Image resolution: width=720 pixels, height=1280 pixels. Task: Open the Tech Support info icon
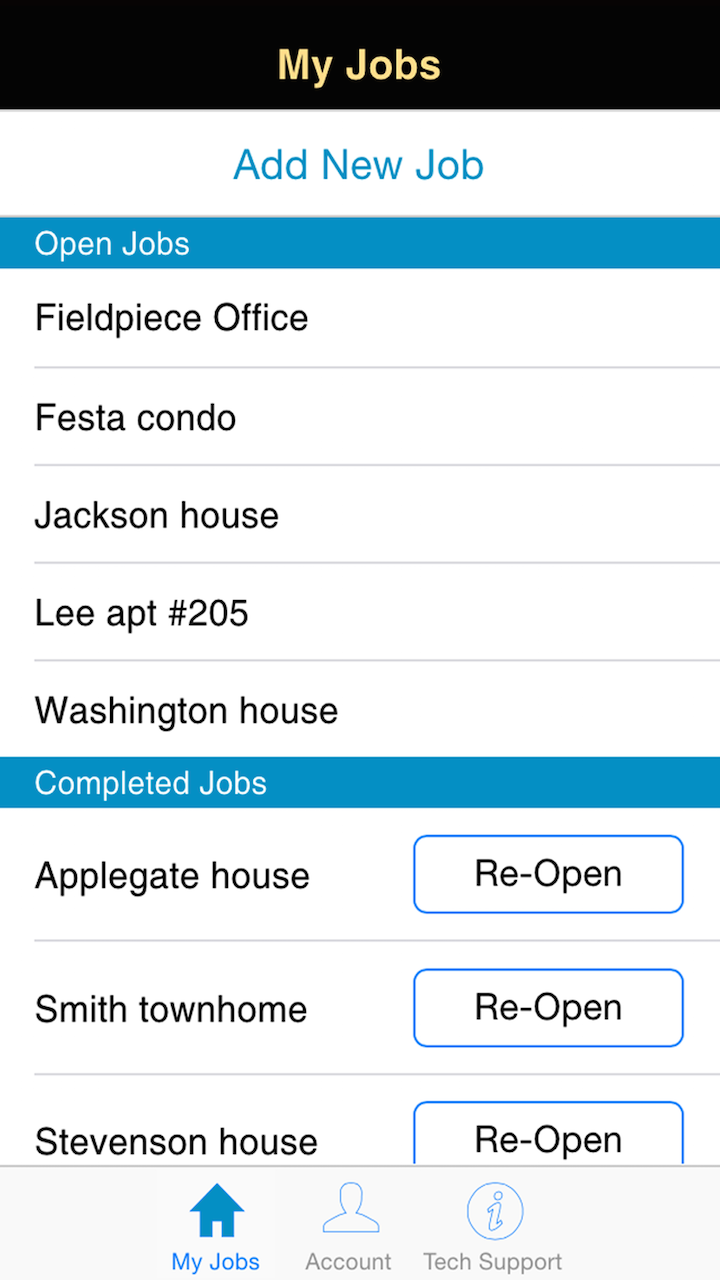(493, 1210)
